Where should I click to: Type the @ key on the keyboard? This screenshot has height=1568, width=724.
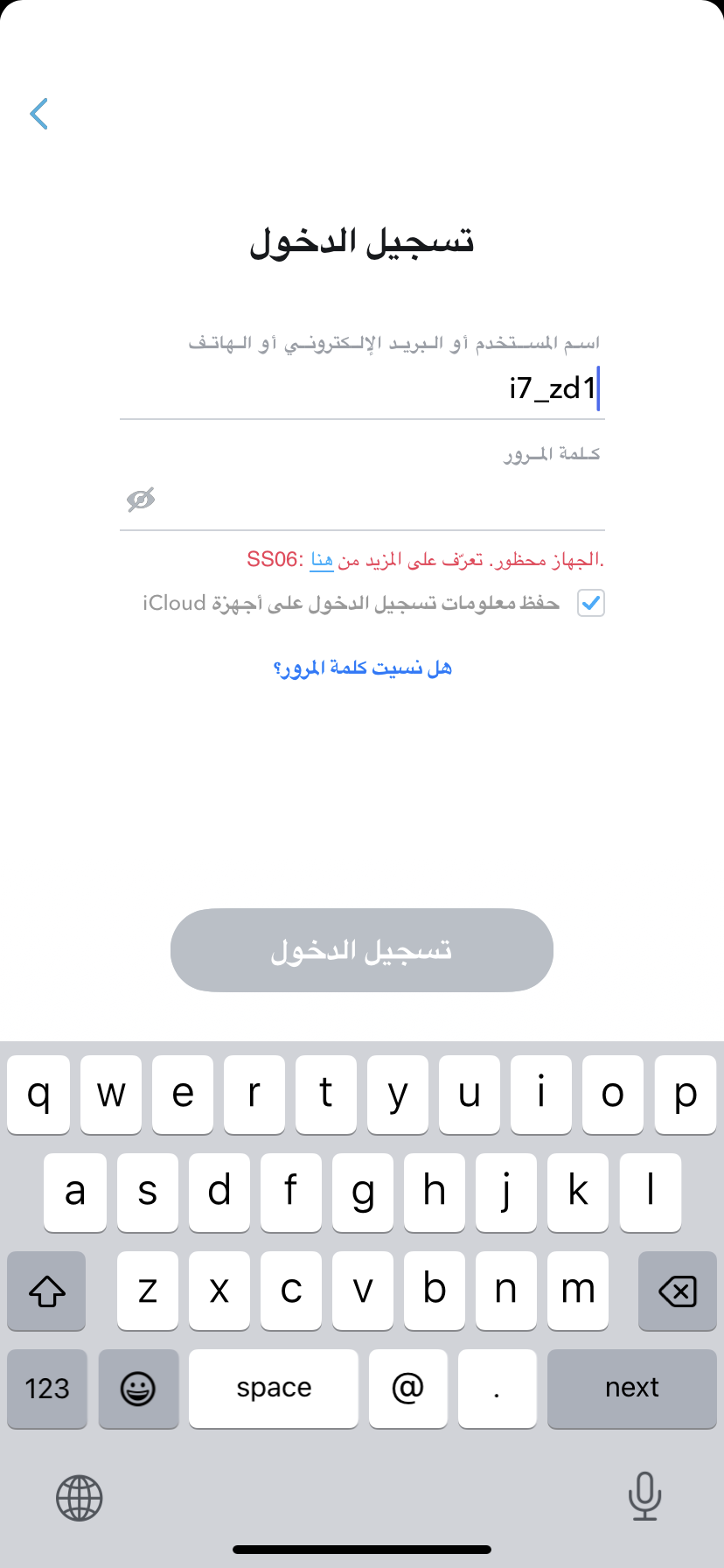[408, 1389]
